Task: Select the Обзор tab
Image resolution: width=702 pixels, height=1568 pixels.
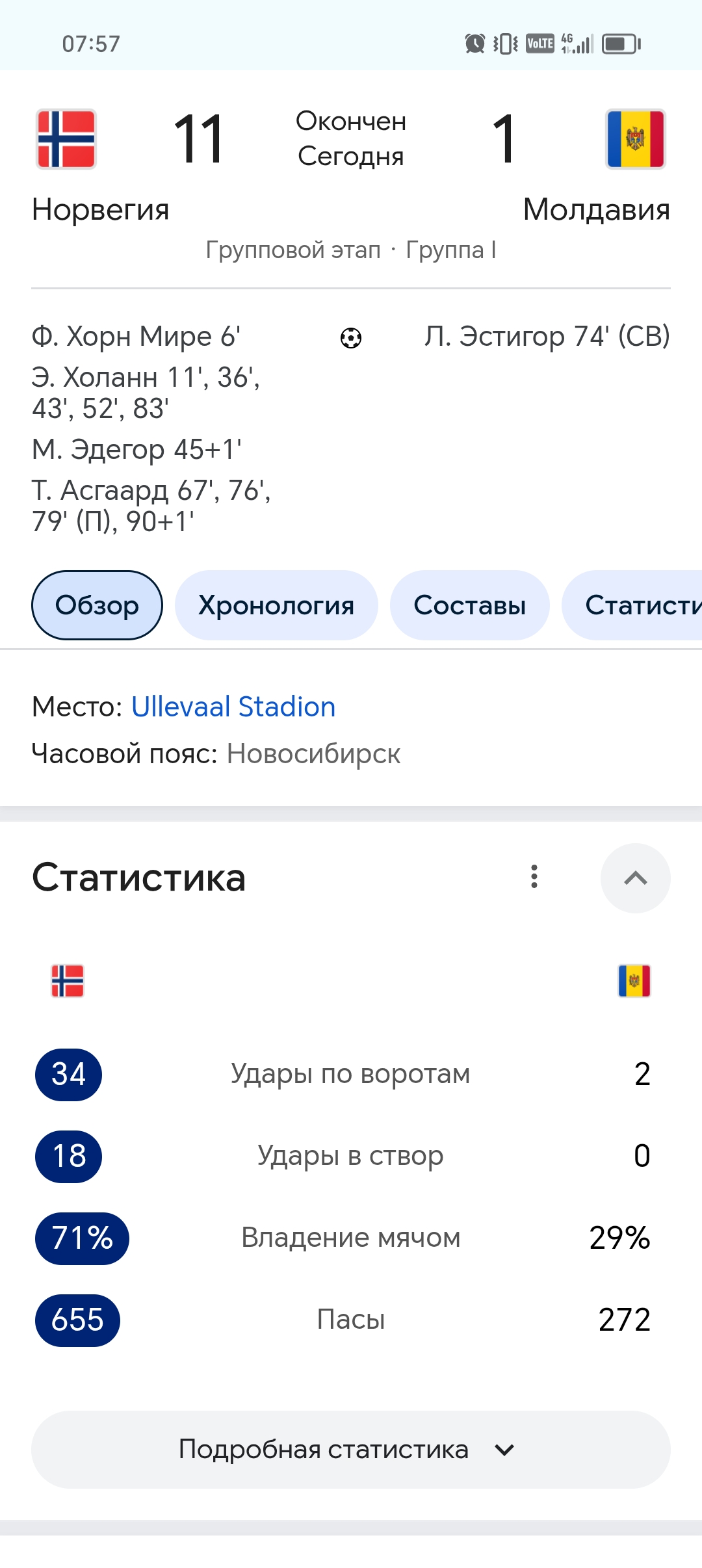Action: [97, 605]
